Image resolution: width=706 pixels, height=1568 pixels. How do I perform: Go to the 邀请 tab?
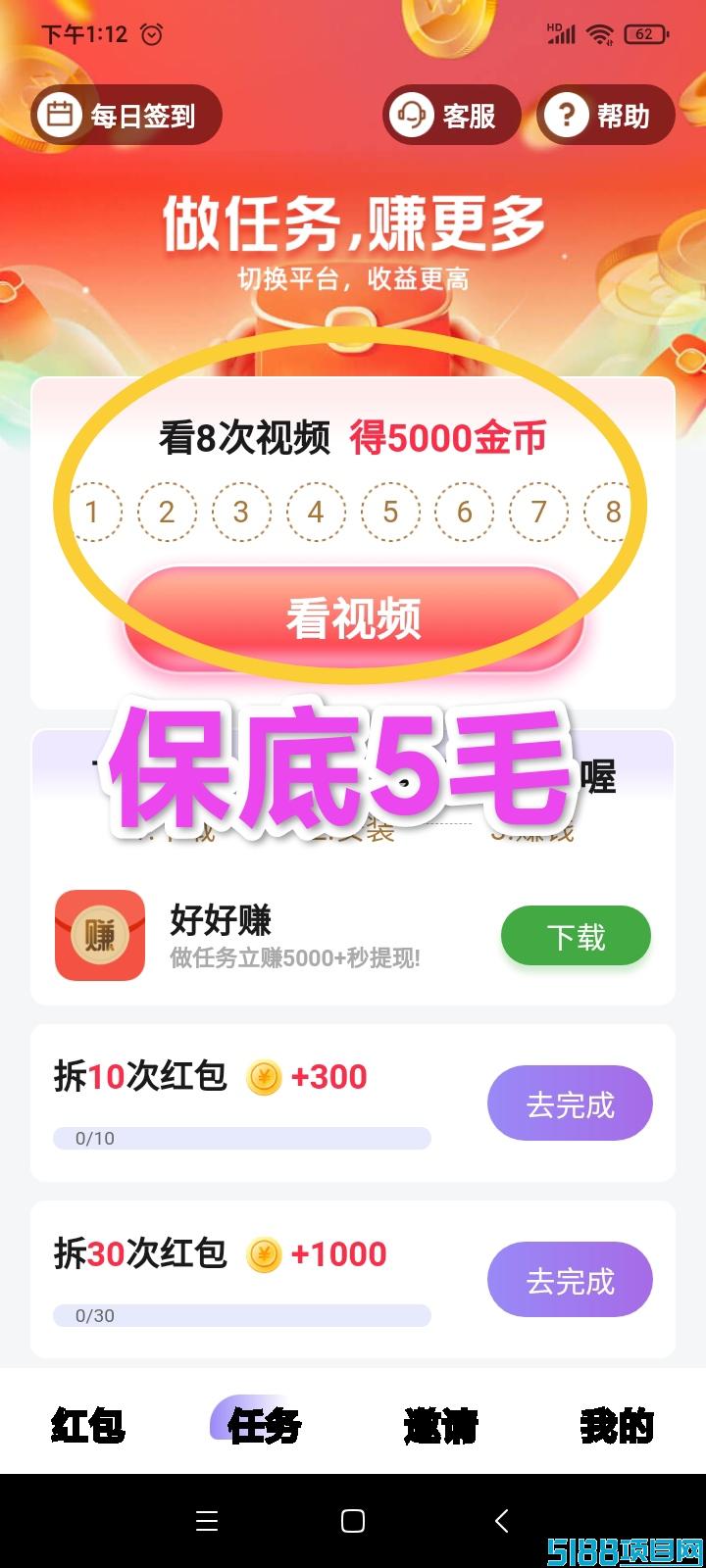tap(440, 1426)
